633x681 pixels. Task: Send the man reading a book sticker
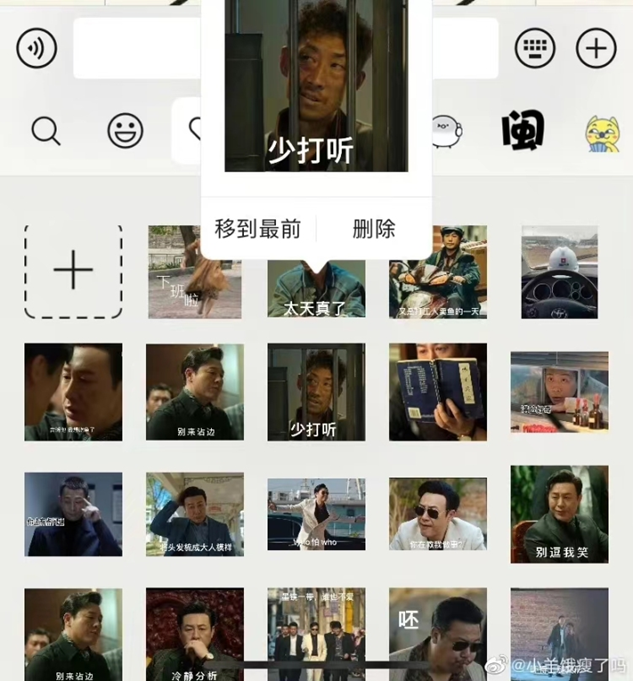tap(438, 392)
